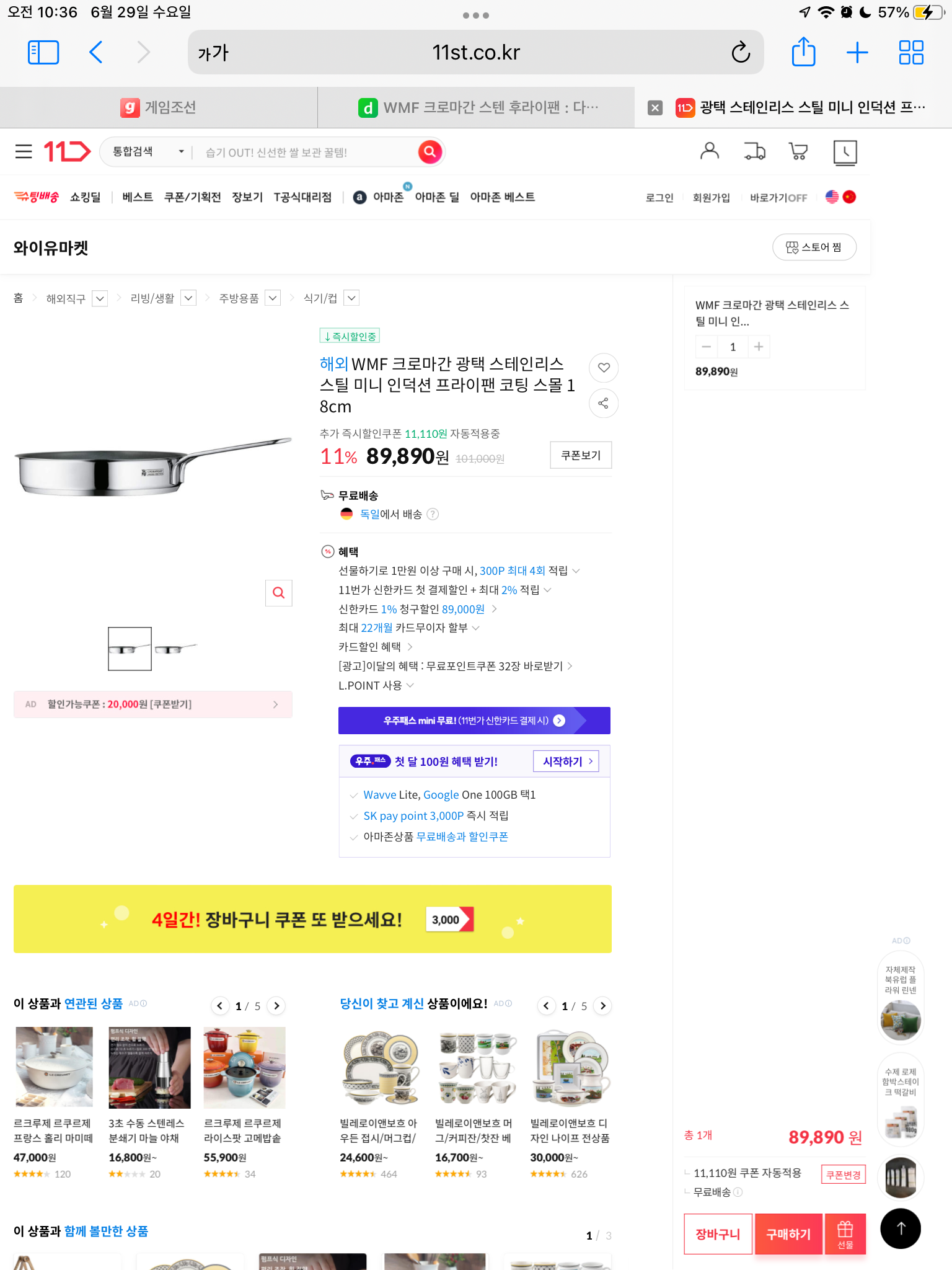
Task: Send as gift with 선물 button
Action: tap(845, 1234)
